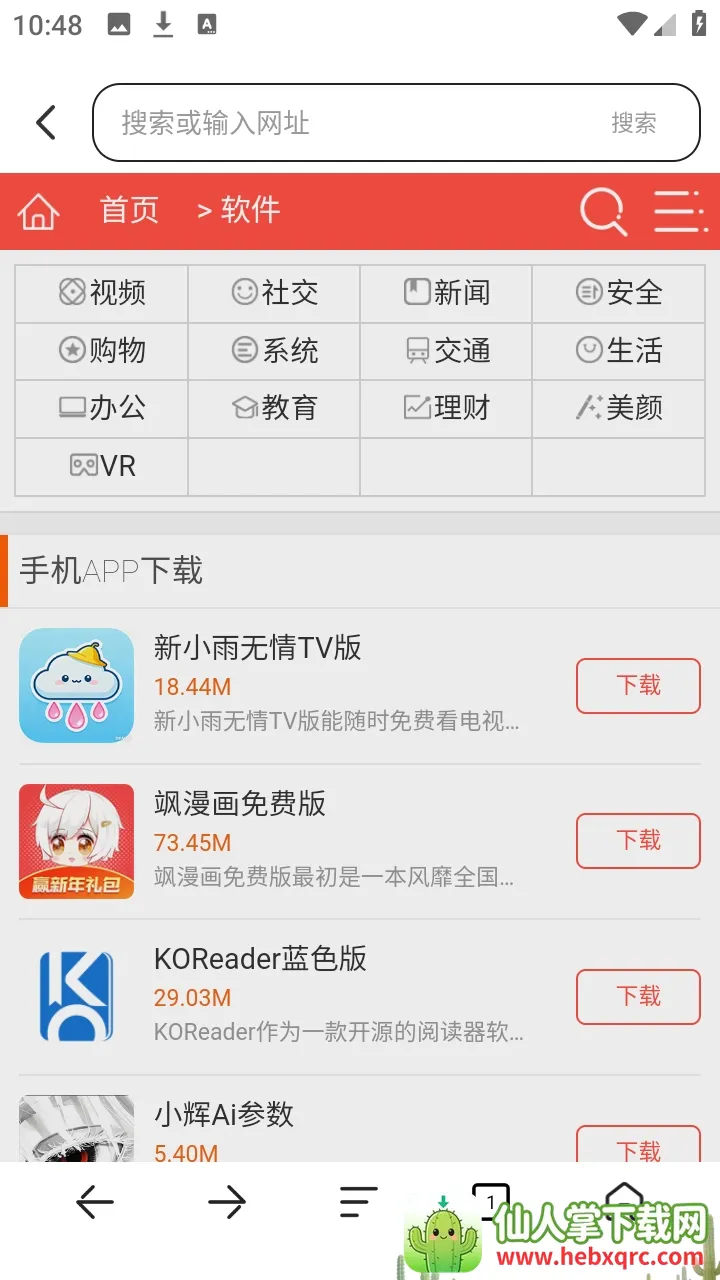Choose the 安全 category

pyautogui.click(x=618, y=293)
